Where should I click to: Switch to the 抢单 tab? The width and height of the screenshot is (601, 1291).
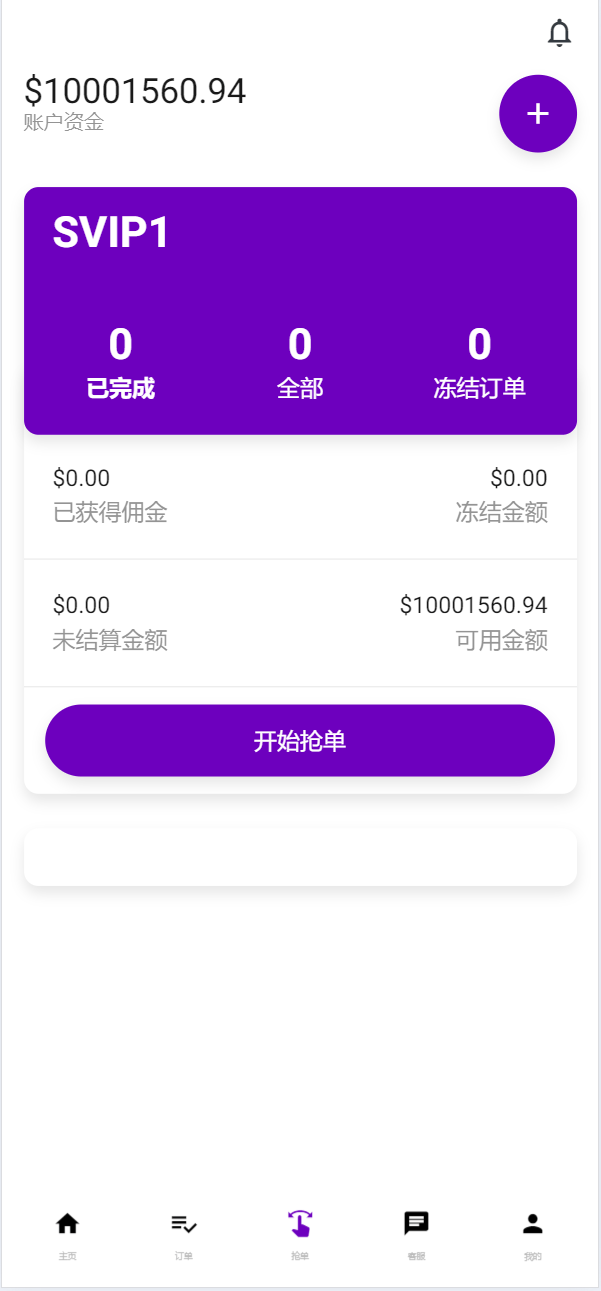300,1234
